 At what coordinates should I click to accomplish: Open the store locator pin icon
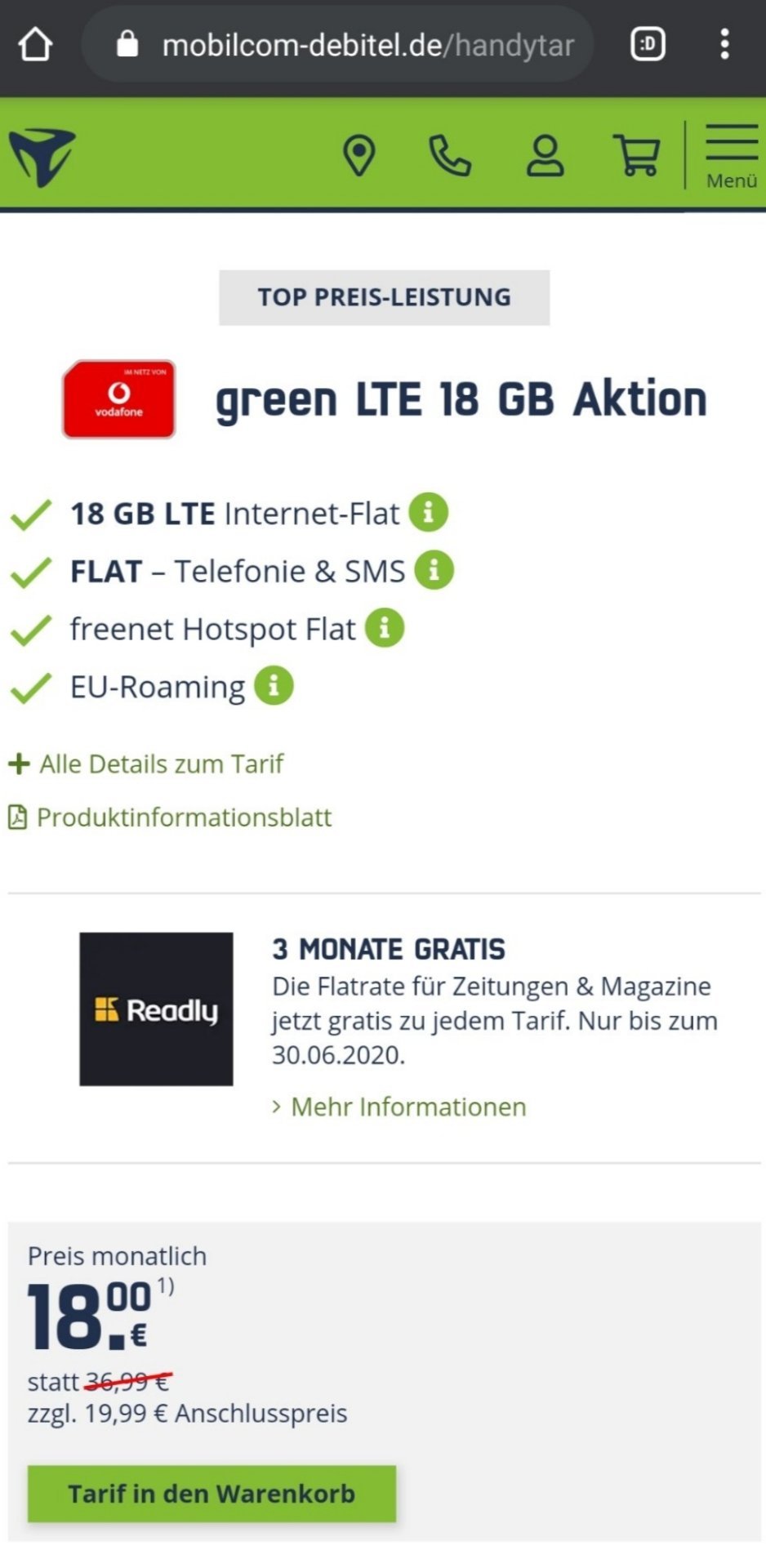pyautogui.click(x=359, y=155)
